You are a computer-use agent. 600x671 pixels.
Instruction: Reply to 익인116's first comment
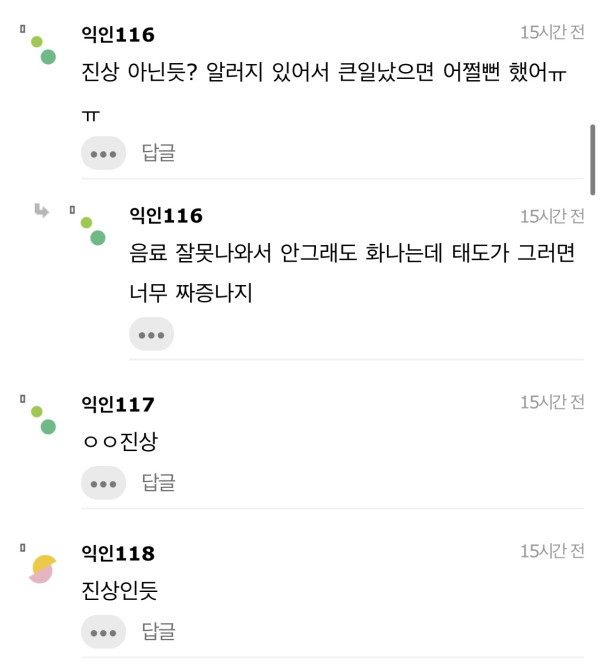click(x=158, y=153)
